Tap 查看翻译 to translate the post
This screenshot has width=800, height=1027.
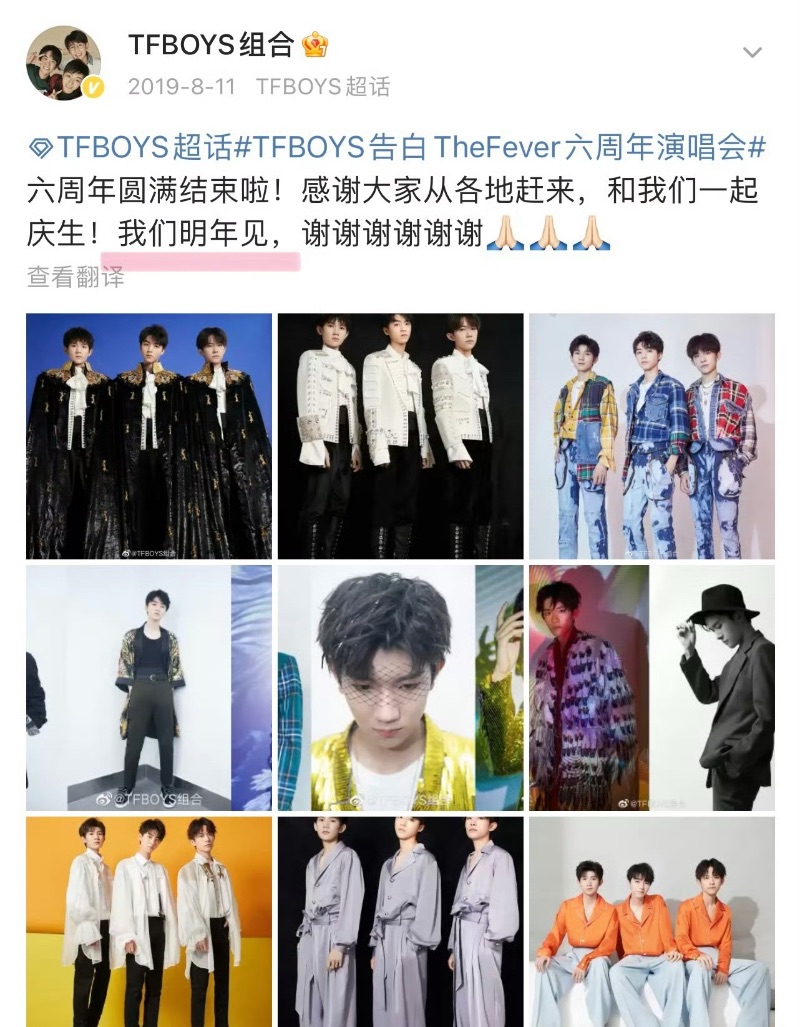coord(76,277)
